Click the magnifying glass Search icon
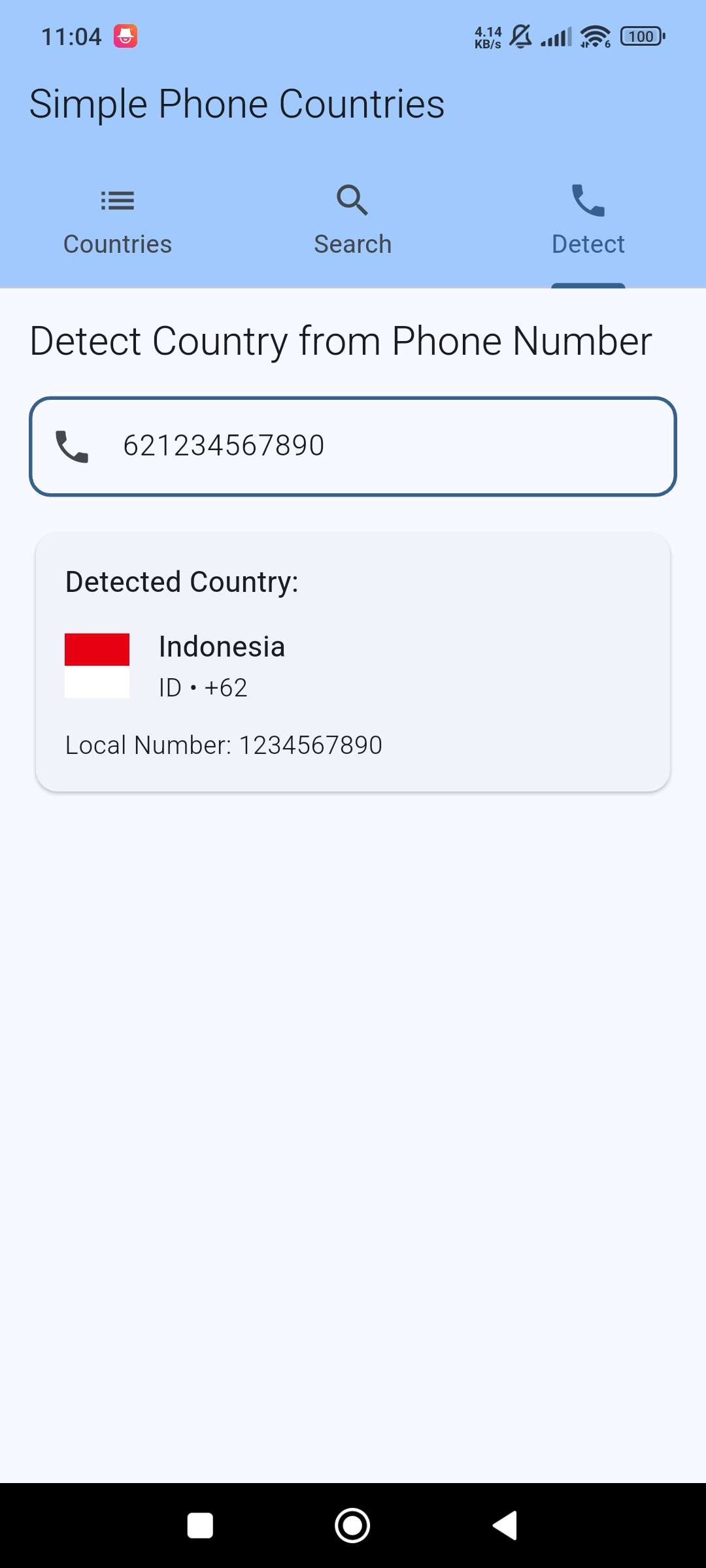The width and height of the screenshot is (706, 1568). coord(352,201)
